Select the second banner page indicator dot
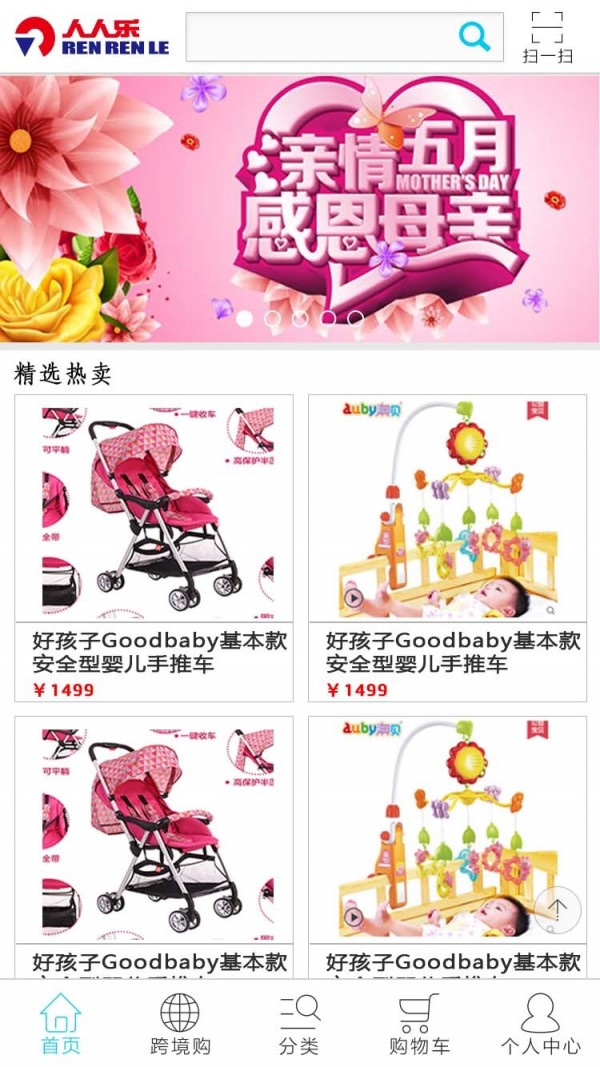The height and width of the screenshot is (1067, 600). coord(272,318)
